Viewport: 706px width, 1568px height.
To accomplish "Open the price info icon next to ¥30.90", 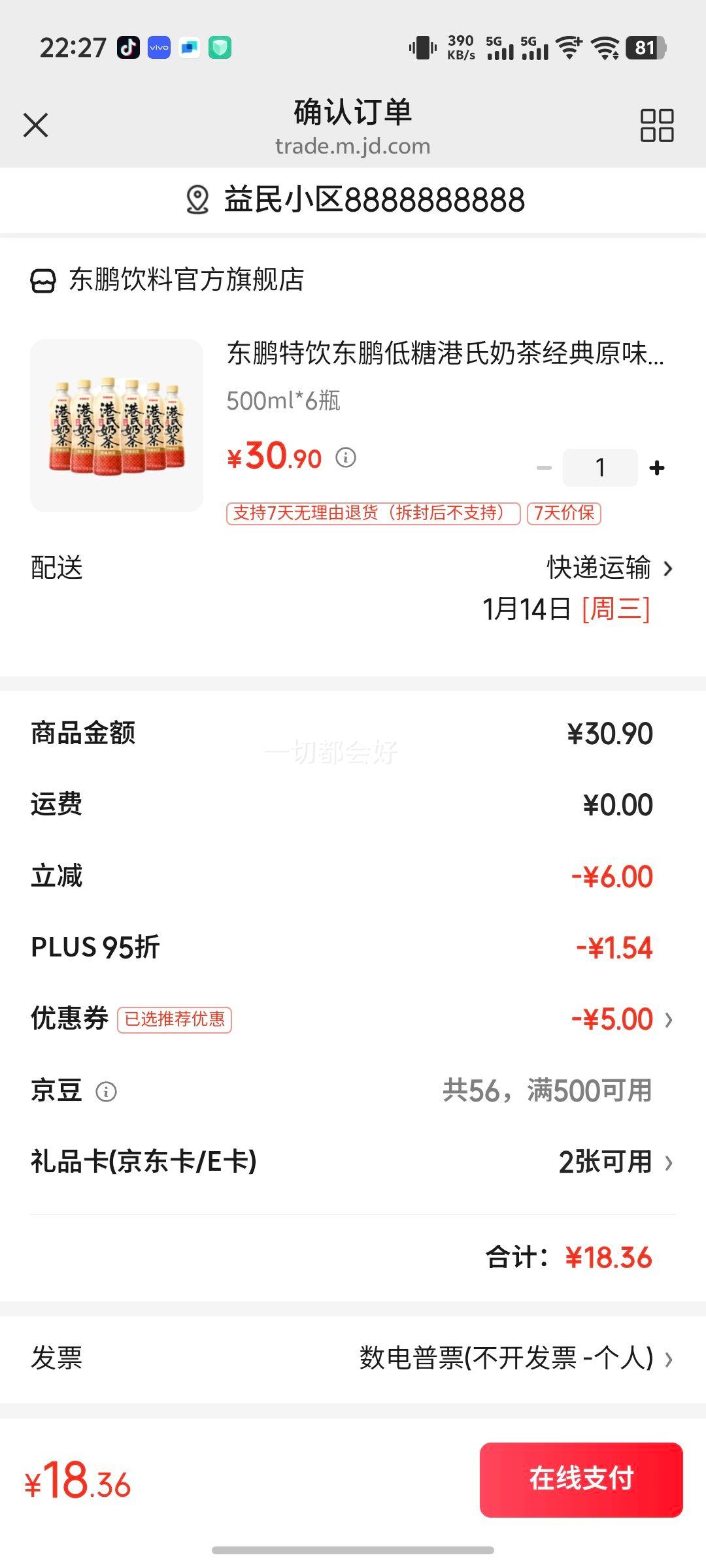I will click(345, 459).
